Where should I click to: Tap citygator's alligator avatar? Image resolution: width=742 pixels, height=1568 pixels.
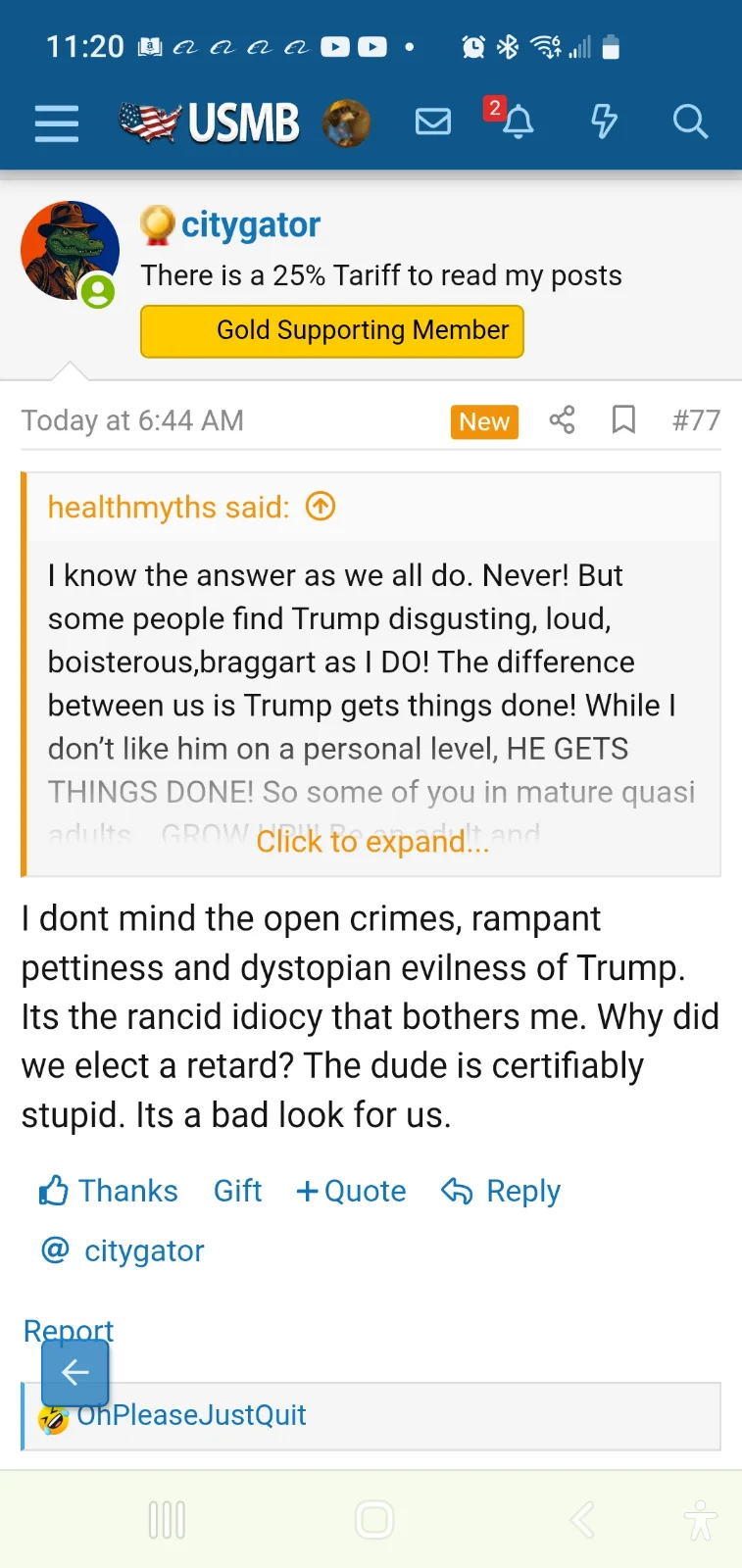pos(69,251)
